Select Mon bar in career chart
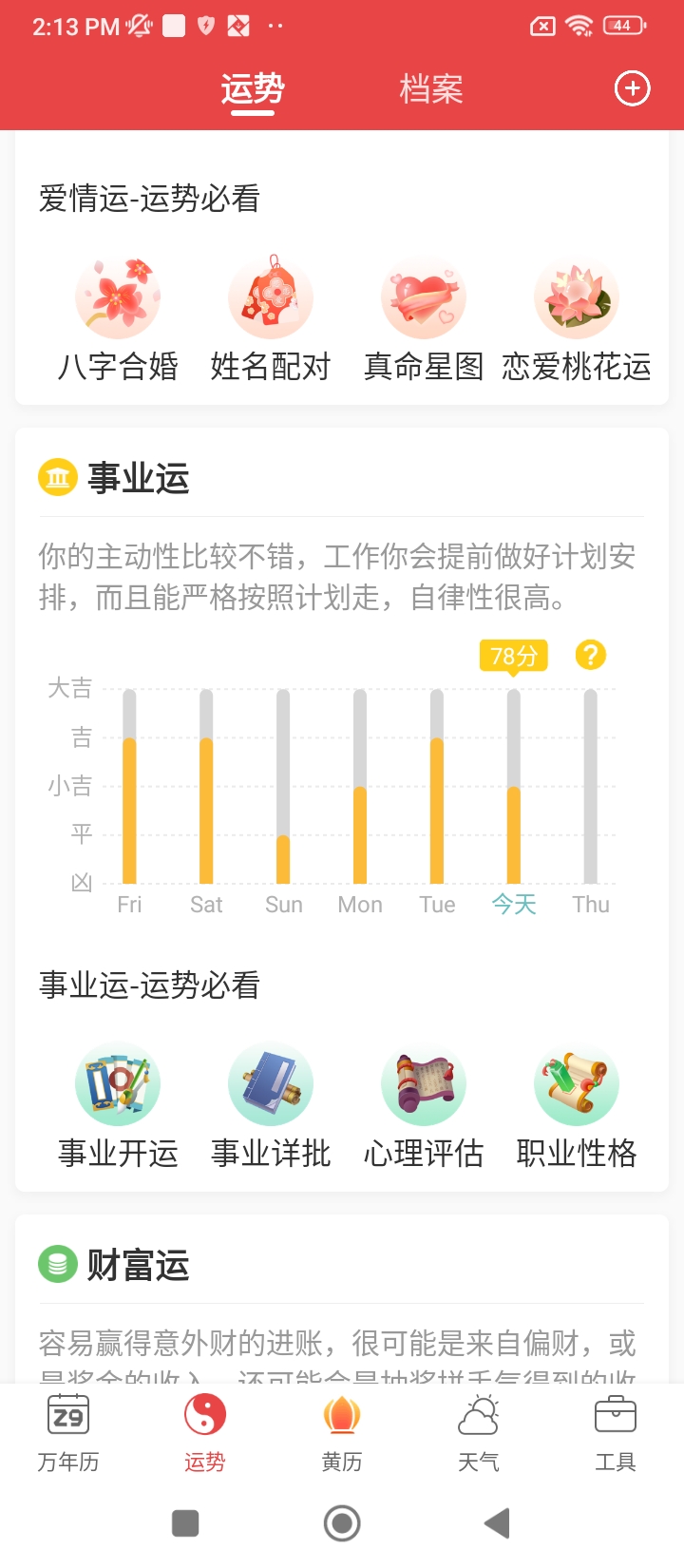The image size is (684, 1568). tap(360, 789)
